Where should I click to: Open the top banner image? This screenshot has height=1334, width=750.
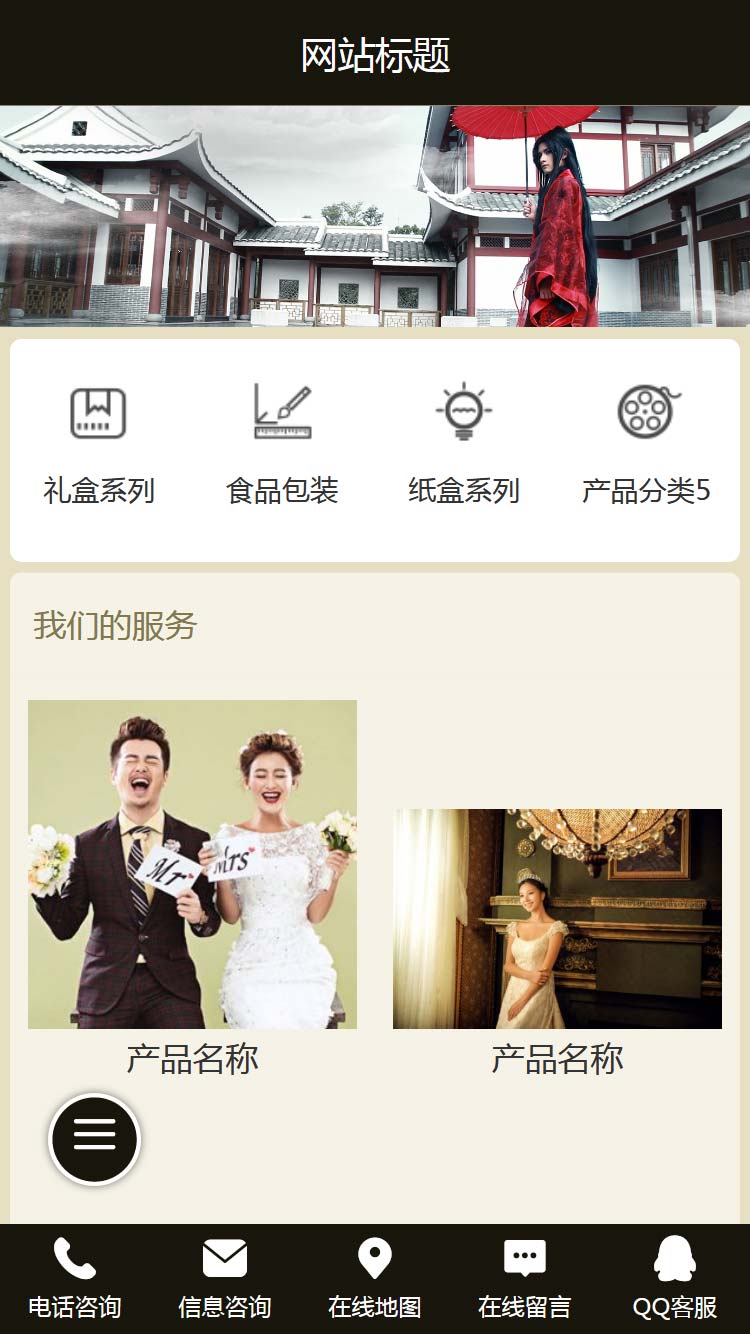click(375, 216)
